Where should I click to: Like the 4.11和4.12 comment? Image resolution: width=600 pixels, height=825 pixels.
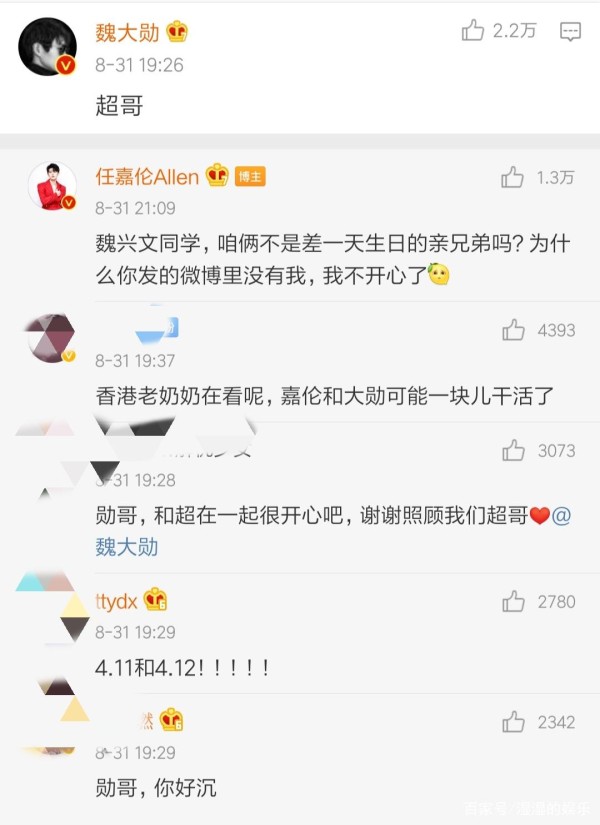click(x=513, y=602)
